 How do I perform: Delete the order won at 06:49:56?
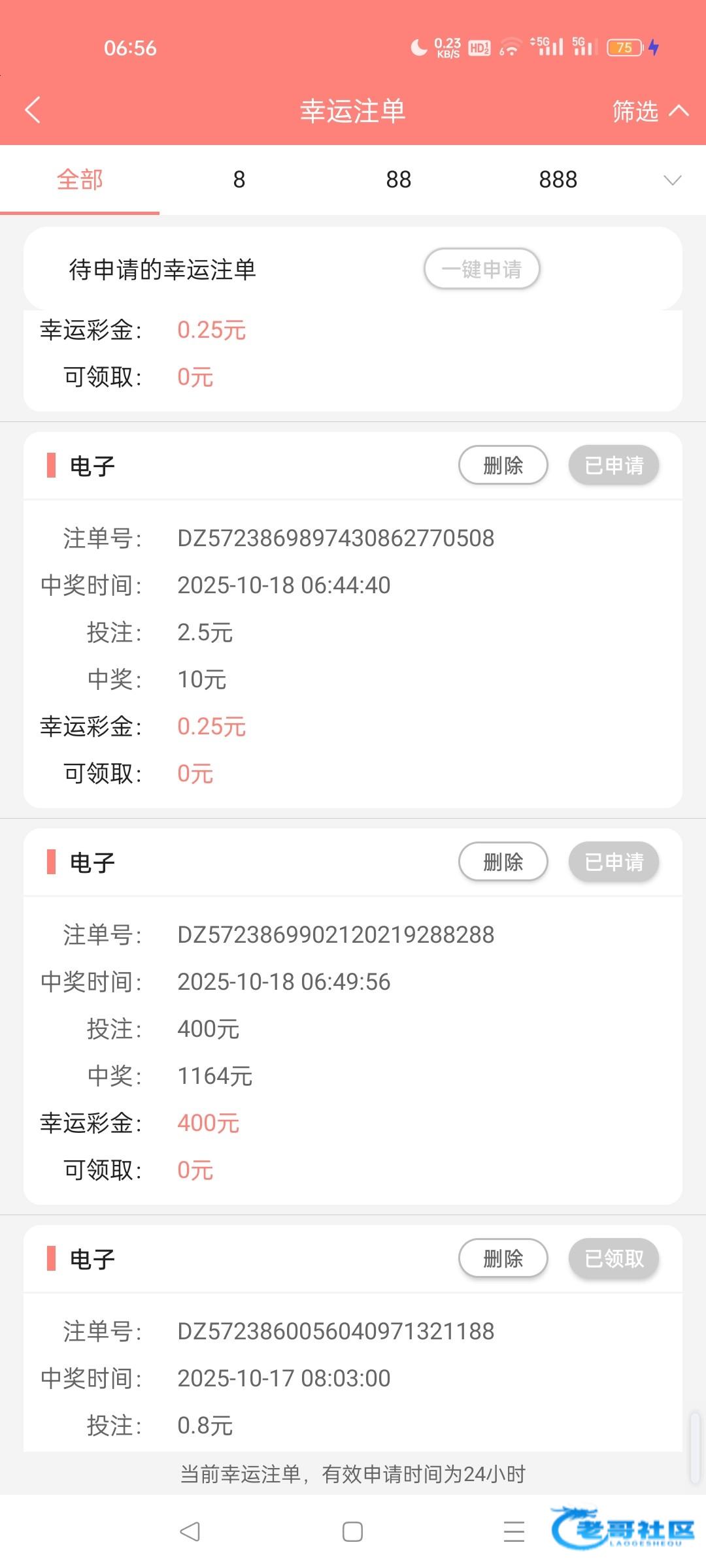pos(503,862)
